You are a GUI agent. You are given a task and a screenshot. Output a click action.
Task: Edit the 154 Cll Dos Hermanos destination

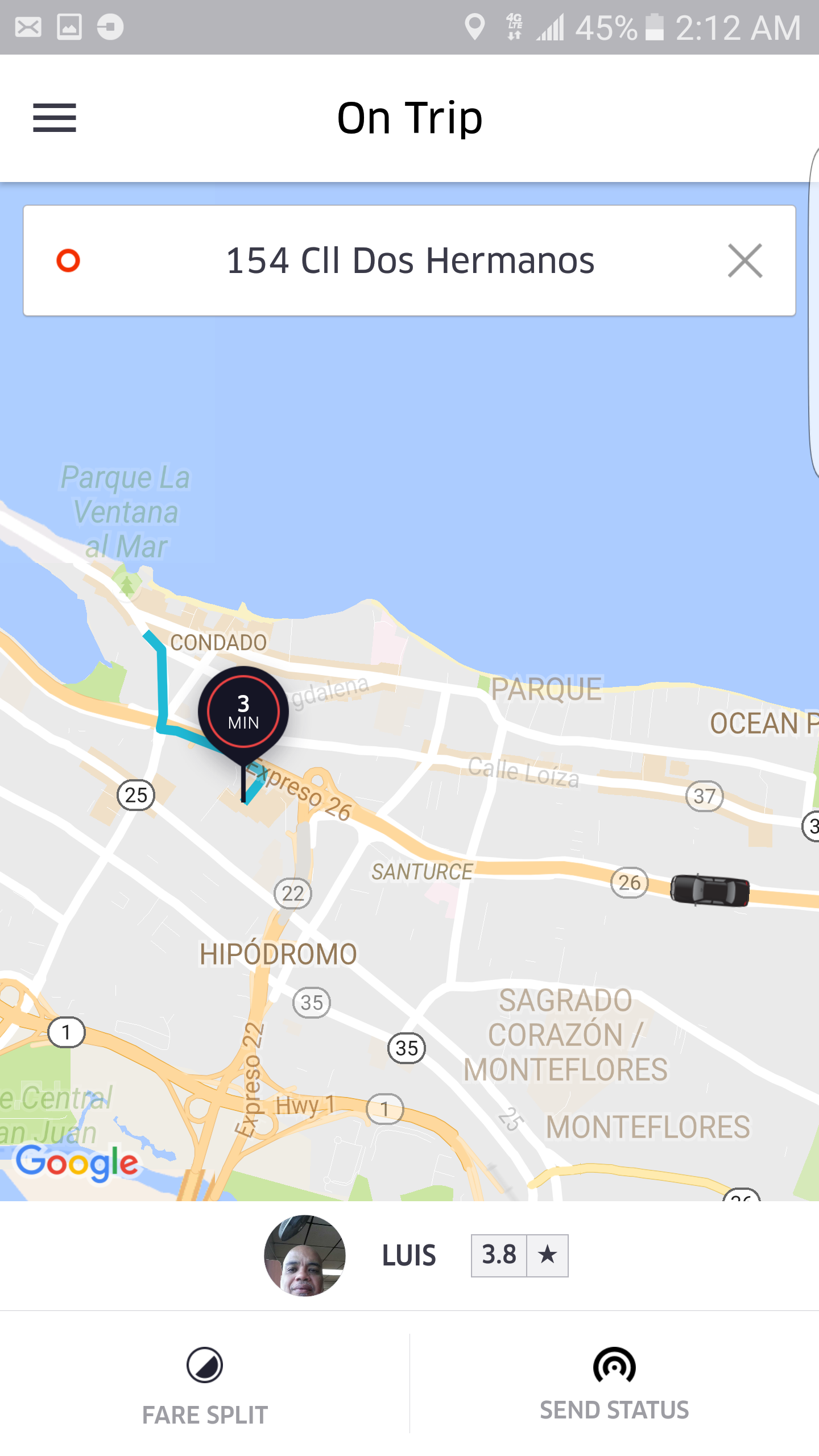point(409,260)
